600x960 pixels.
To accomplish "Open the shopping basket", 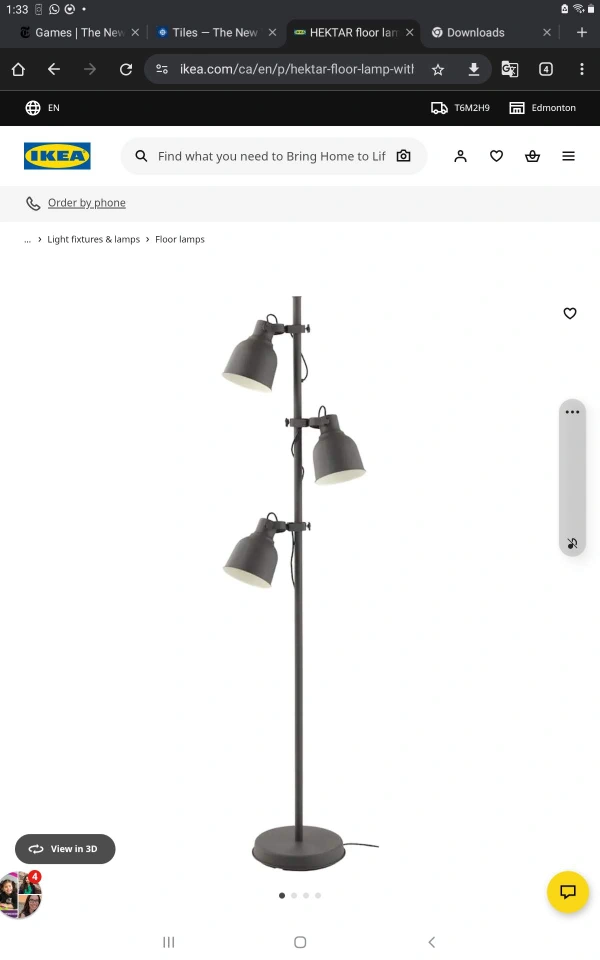I will coord(533,156).
